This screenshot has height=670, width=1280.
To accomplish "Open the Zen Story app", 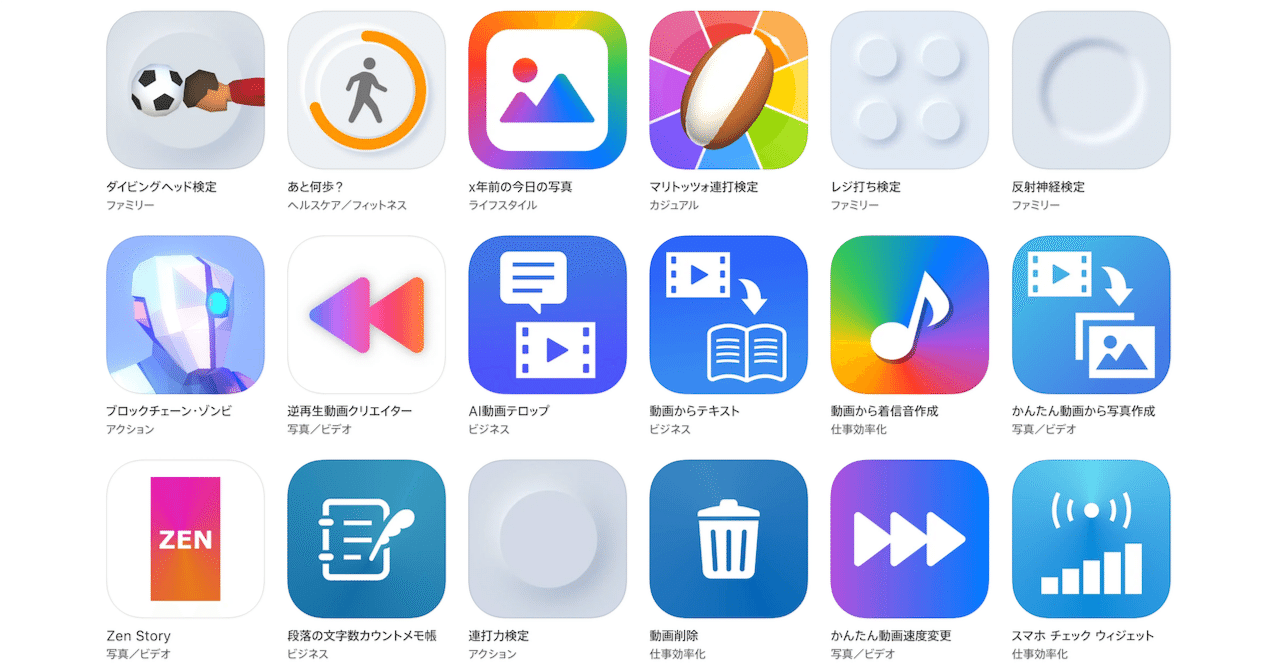I will coord(185,539).
